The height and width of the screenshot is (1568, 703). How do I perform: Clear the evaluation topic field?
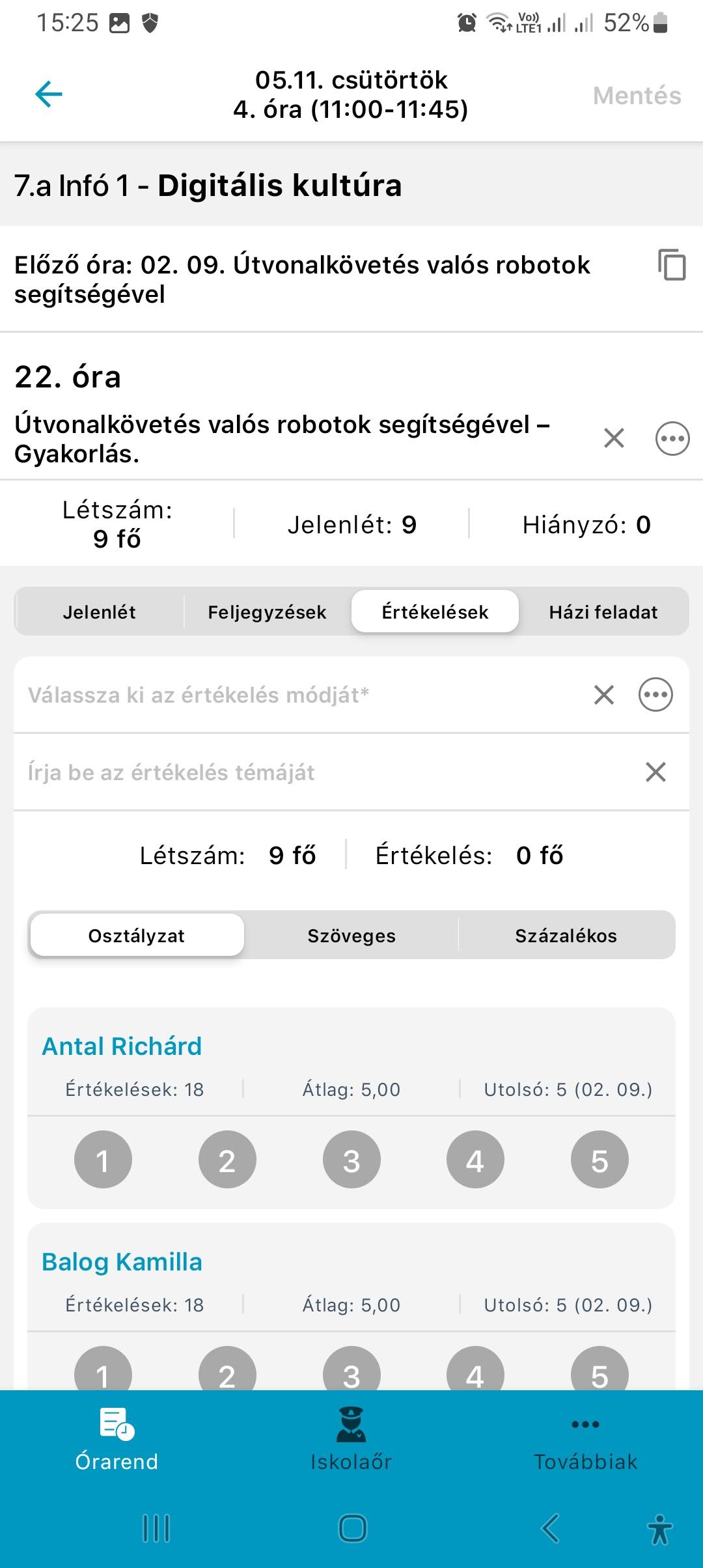(x=655, y=772)
